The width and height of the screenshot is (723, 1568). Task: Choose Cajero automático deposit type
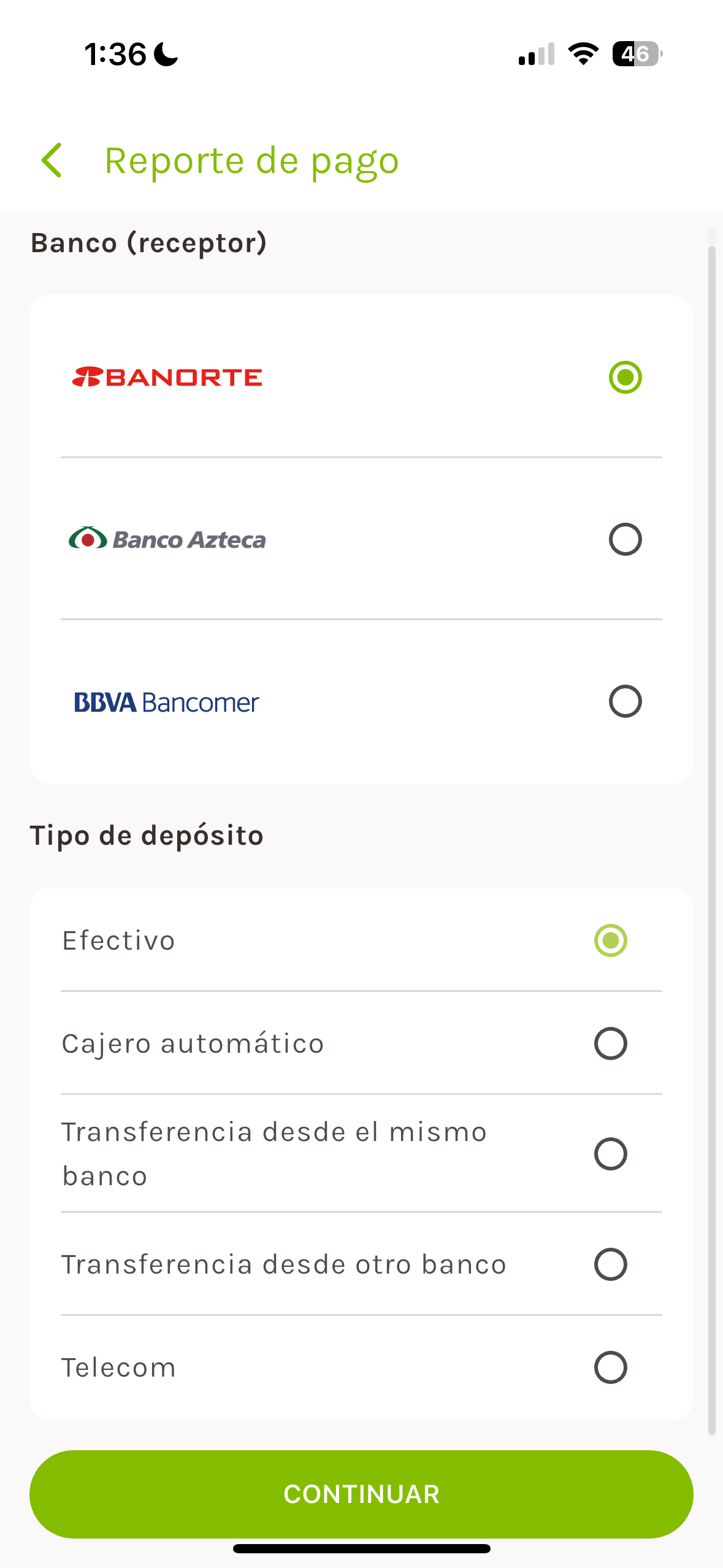click(x=361, y=1043)
